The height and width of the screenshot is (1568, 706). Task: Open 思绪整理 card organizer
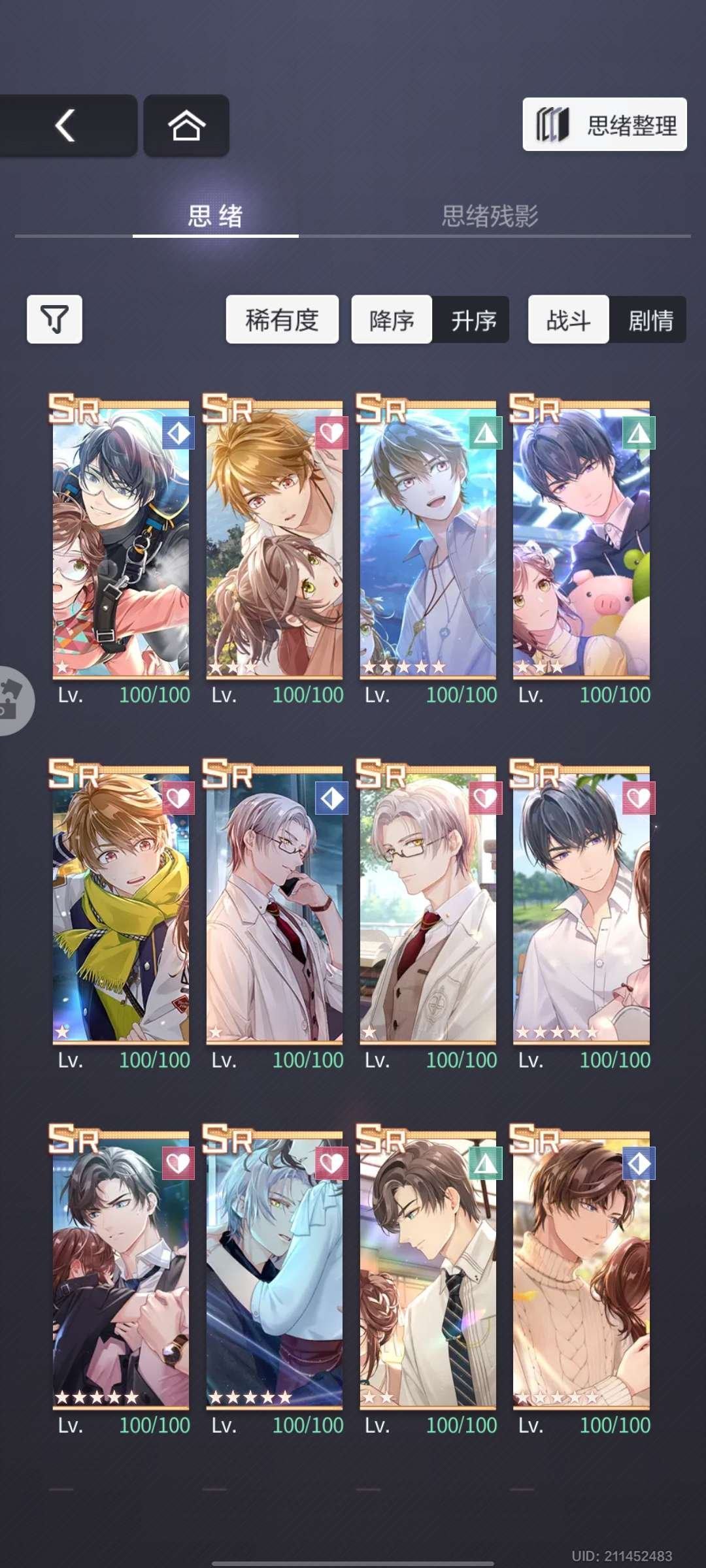pos(605,125)
